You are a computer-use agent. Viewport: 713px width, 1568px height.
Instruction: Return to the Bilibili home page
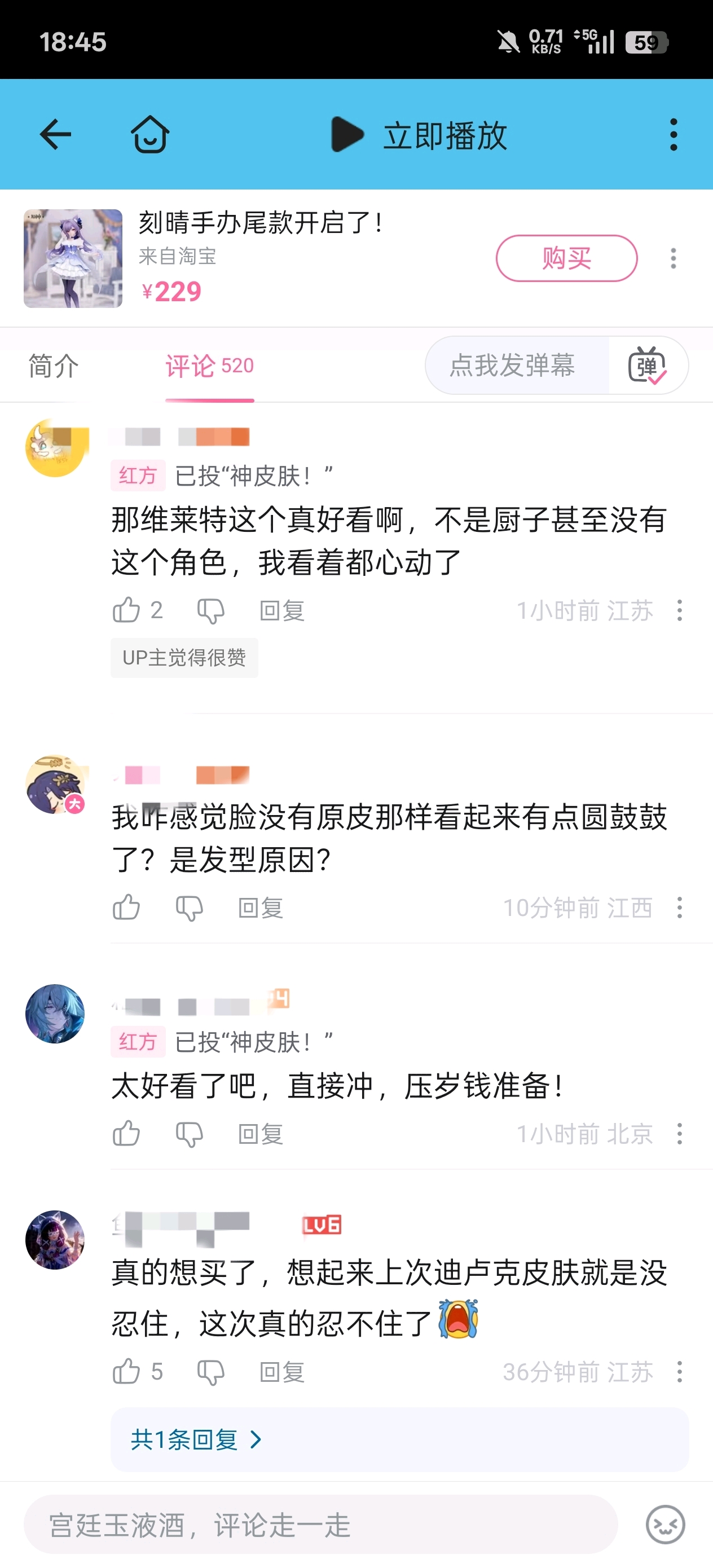150,135
